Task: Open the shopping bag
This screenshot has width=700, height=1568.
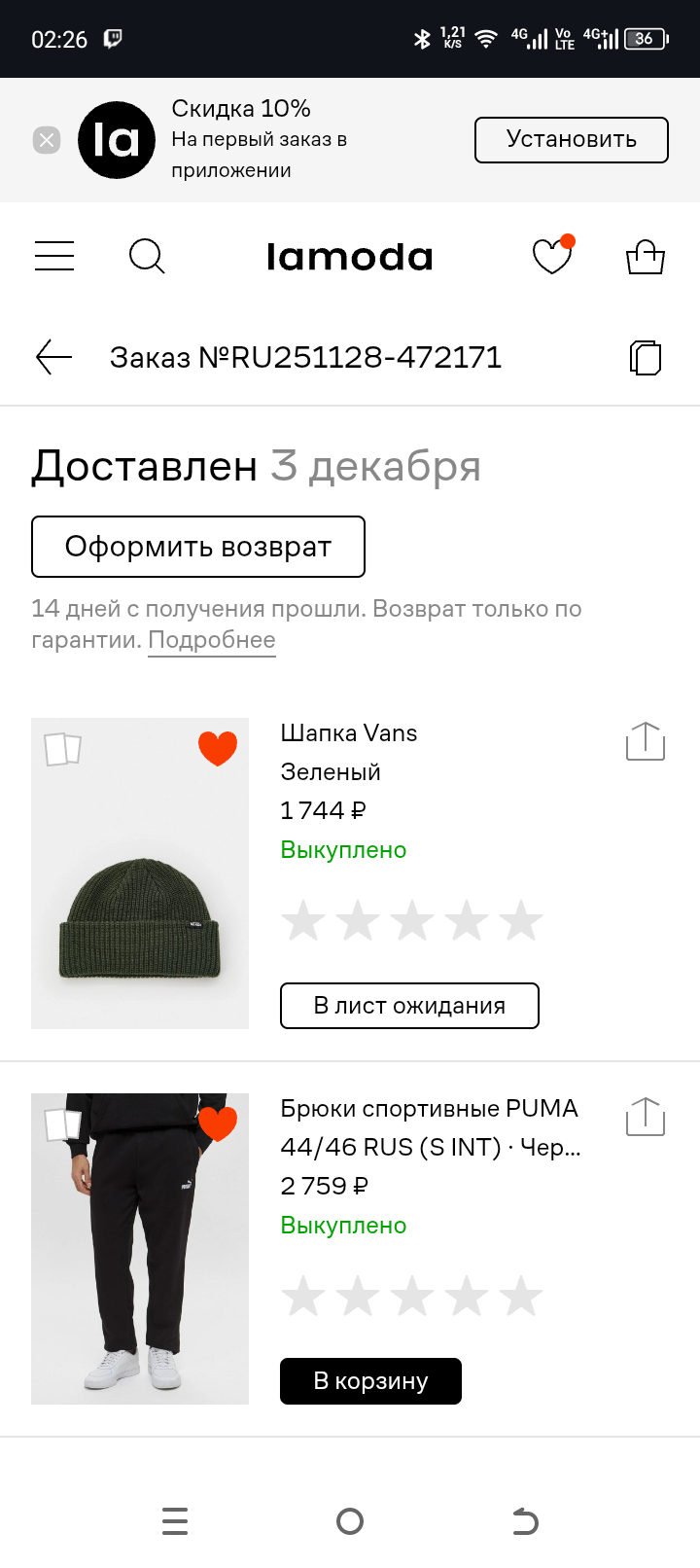Action: click(645, 257)
